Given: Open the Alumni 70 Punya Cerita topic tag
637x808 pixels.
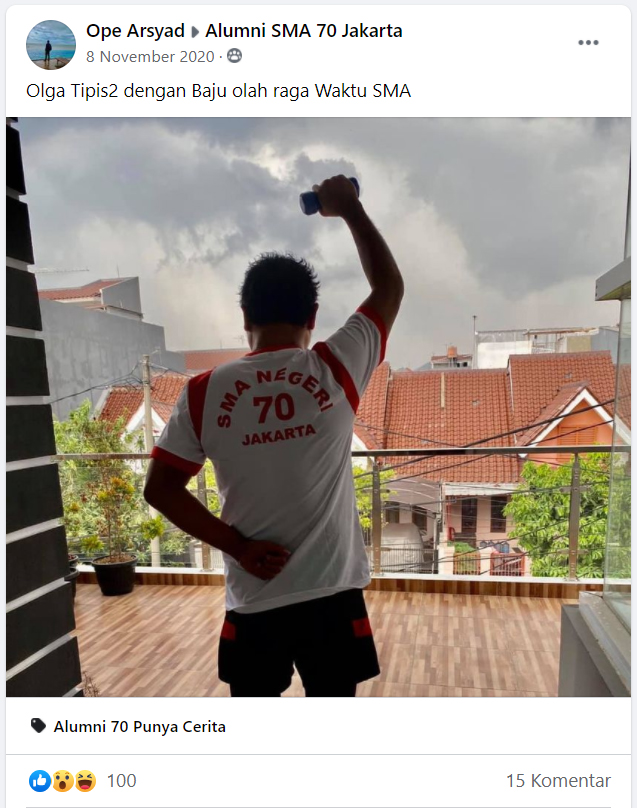Looking at the screenshot, I should pos(139,726).
